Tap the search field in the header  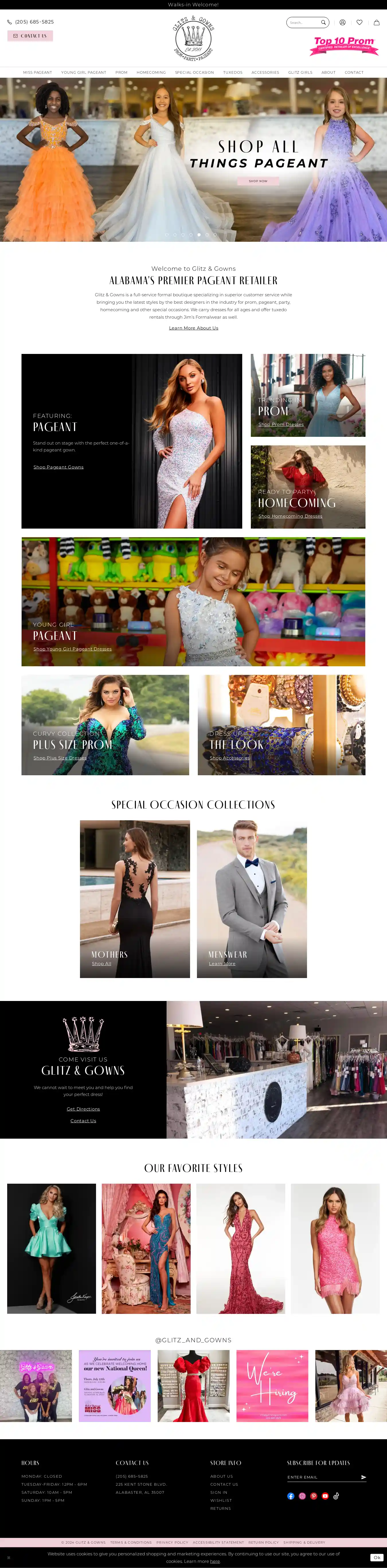tap(303, 23)
